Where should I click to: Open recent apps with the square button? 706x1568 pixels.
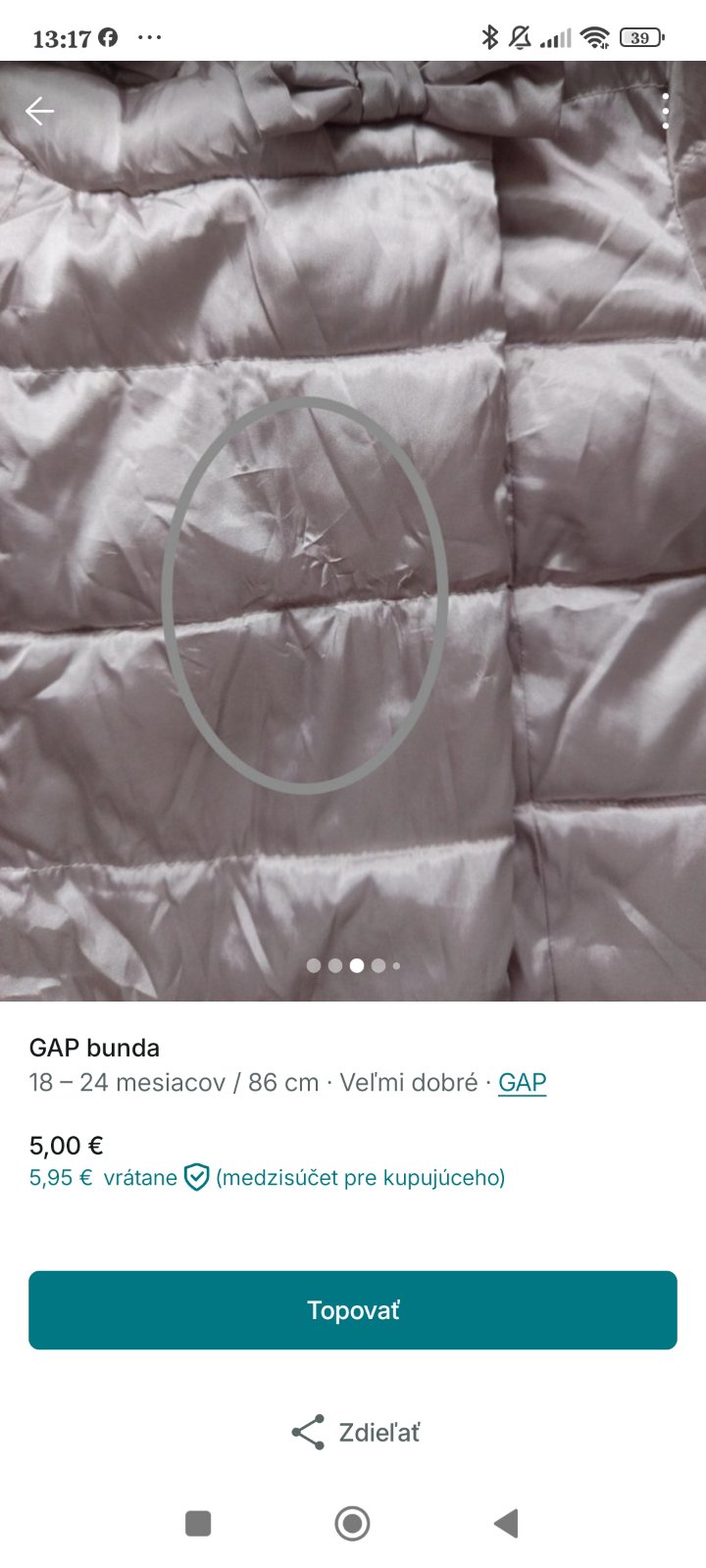tap(198, 1523)
